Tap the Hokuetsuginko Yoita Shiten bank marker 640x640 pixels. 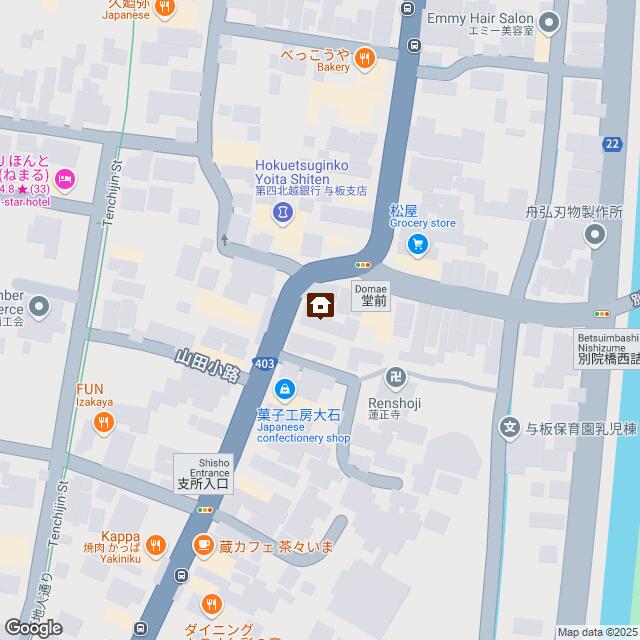coord(283,212)
